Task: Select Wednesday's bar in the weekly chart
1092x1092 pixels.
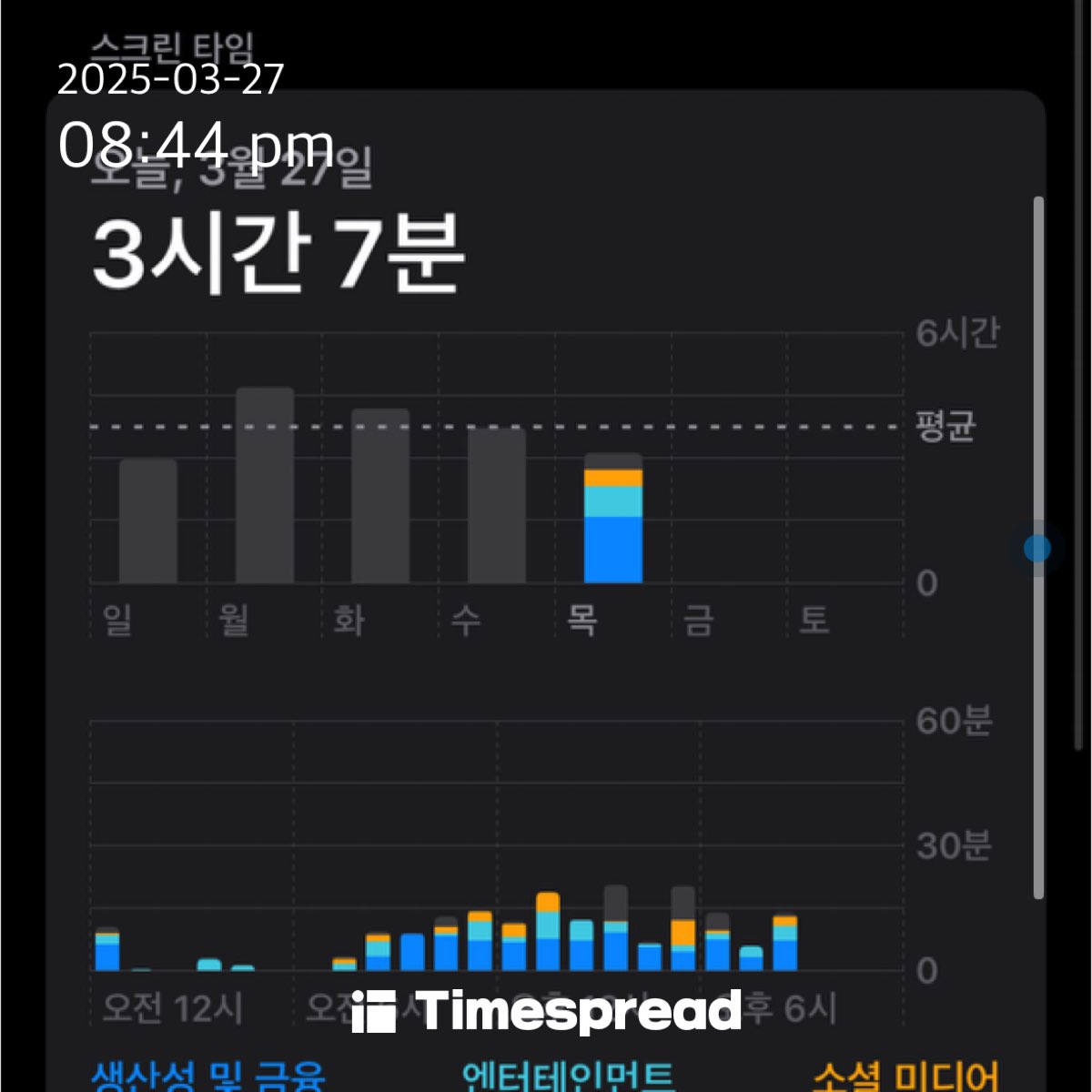Action: point(497,506)
